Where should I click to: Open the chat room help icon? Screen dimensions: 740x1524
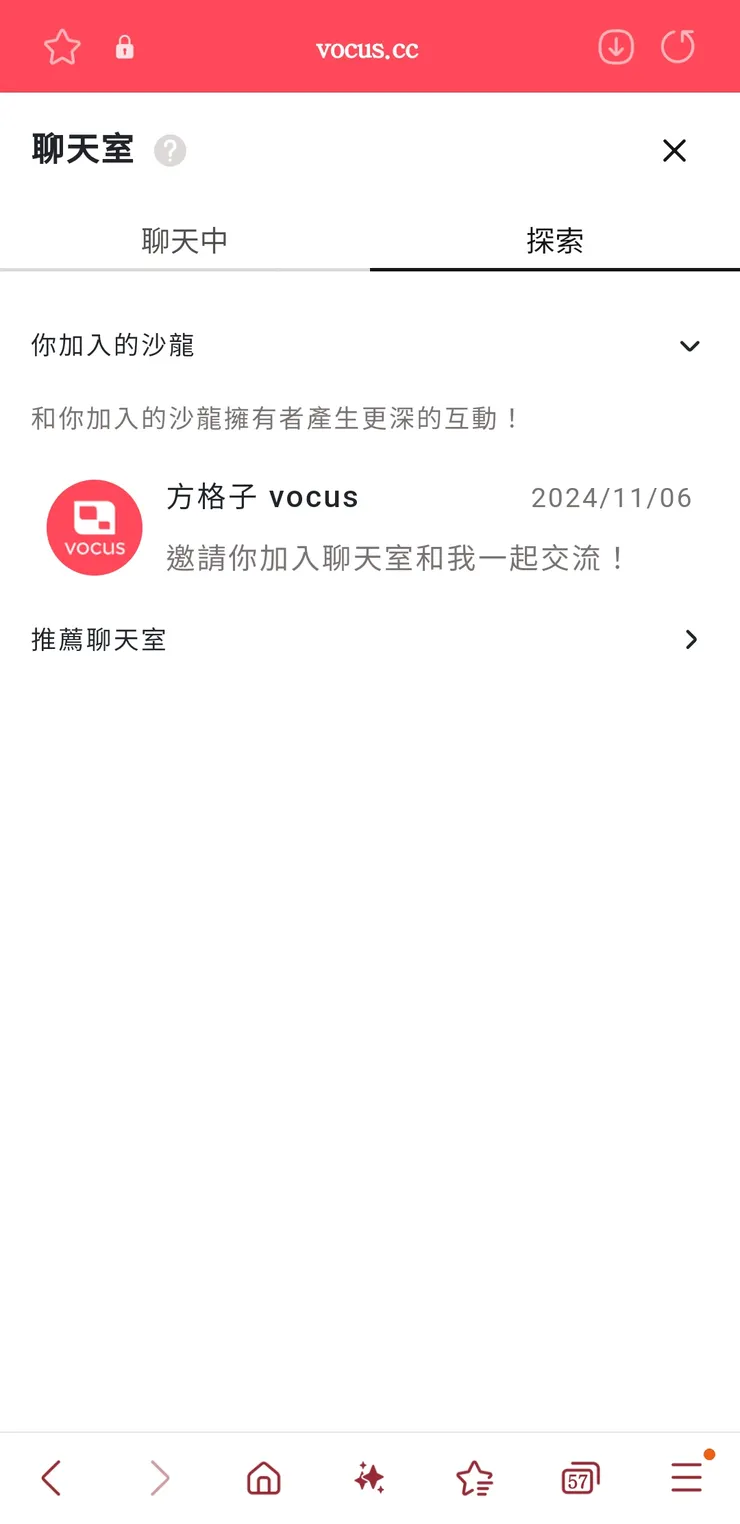click(170, 151)
